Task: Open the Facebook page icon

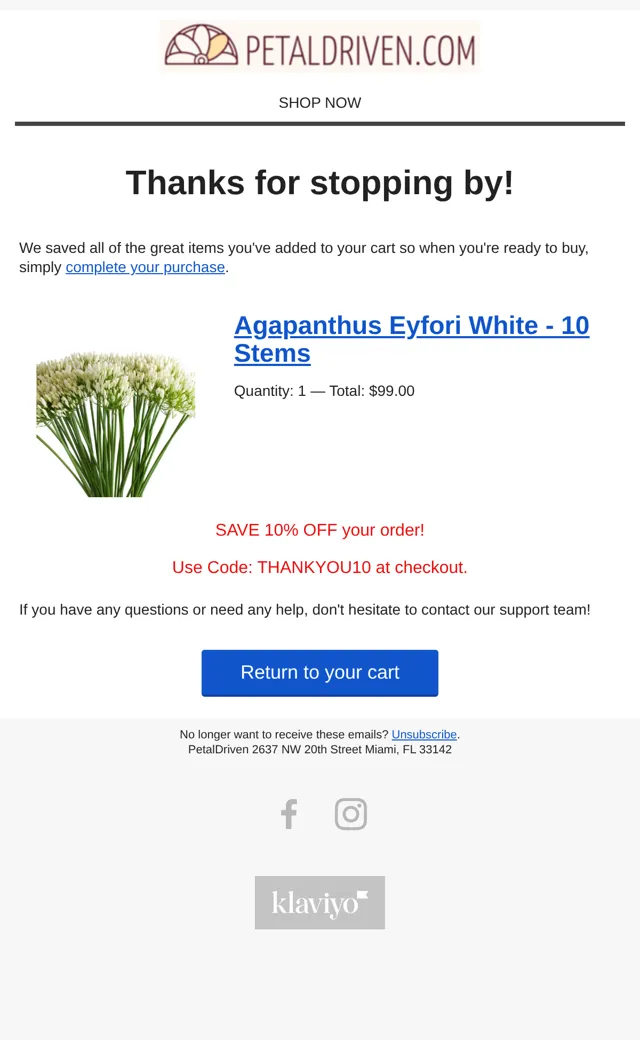Action: (288, 814)
